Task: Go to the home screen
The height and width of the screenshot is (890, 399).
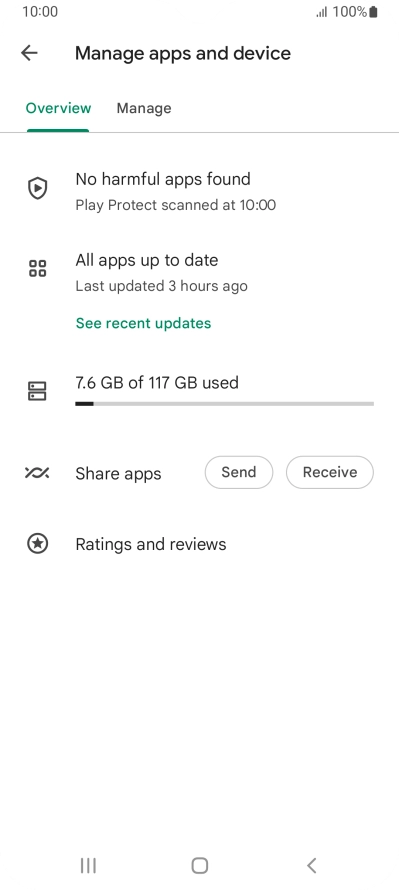Action: coord(199,865)
